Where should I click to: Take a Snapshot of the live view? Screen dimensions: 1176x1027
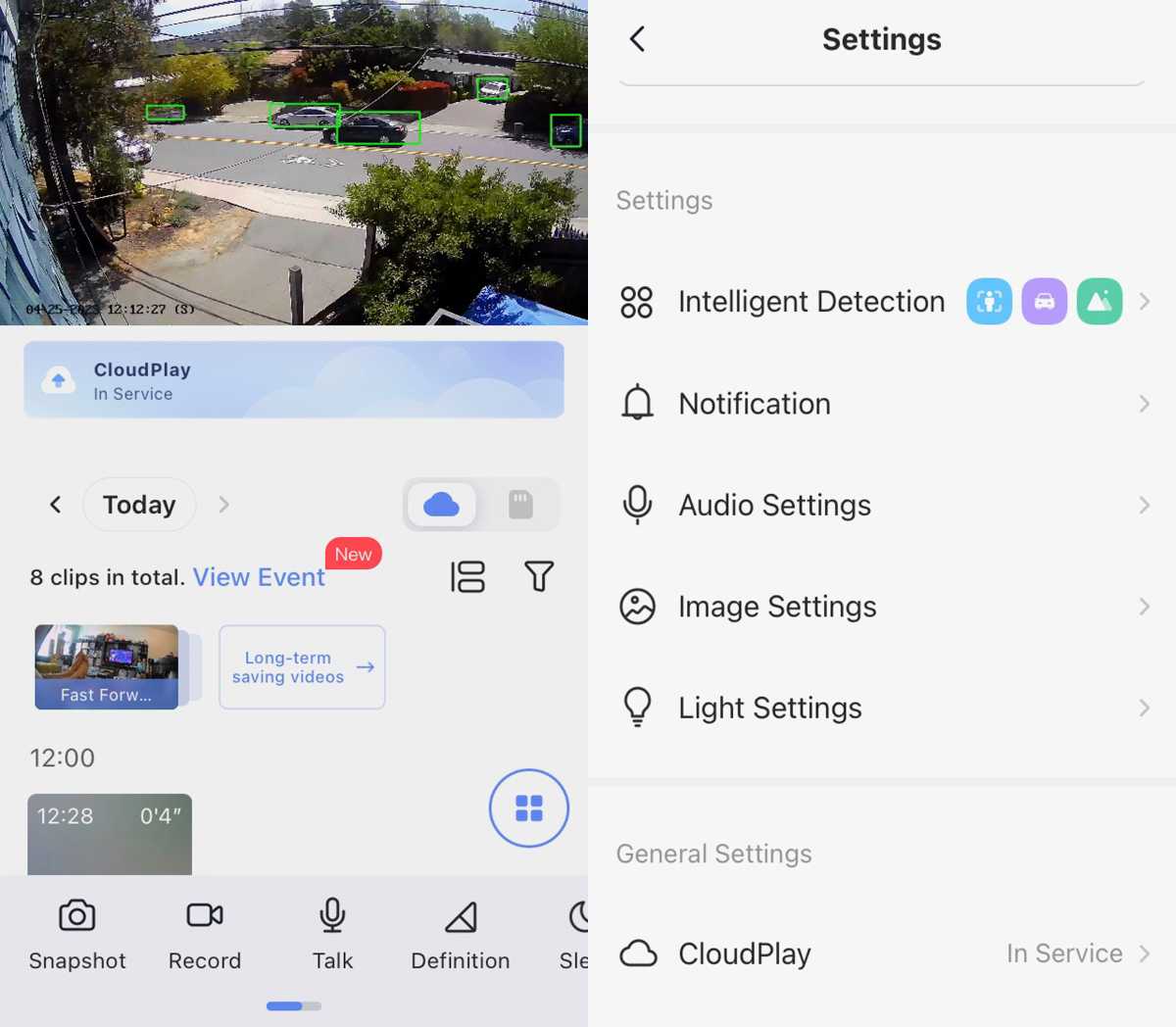(x=77, y=934)
